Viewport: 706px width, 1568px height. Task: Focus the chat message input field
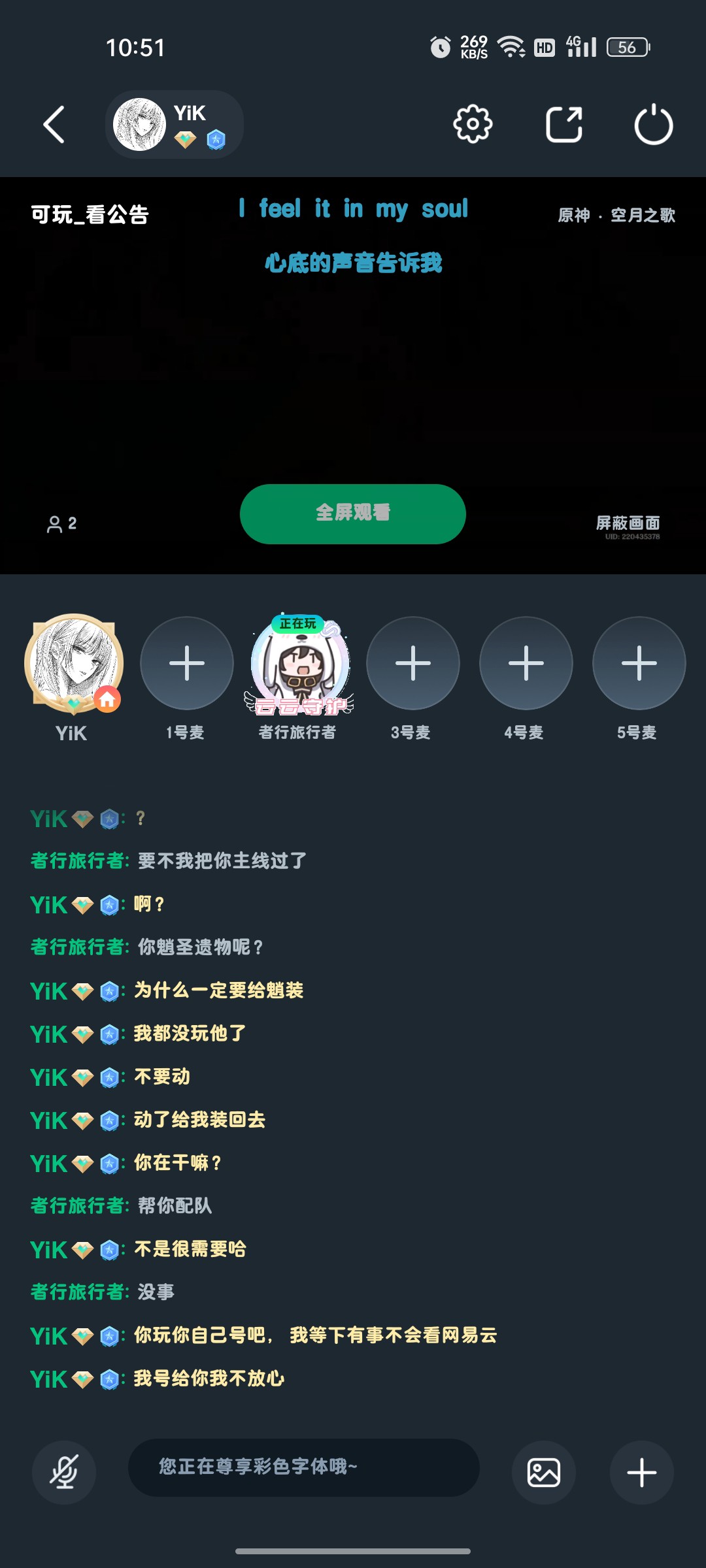tap(303, 1467)
